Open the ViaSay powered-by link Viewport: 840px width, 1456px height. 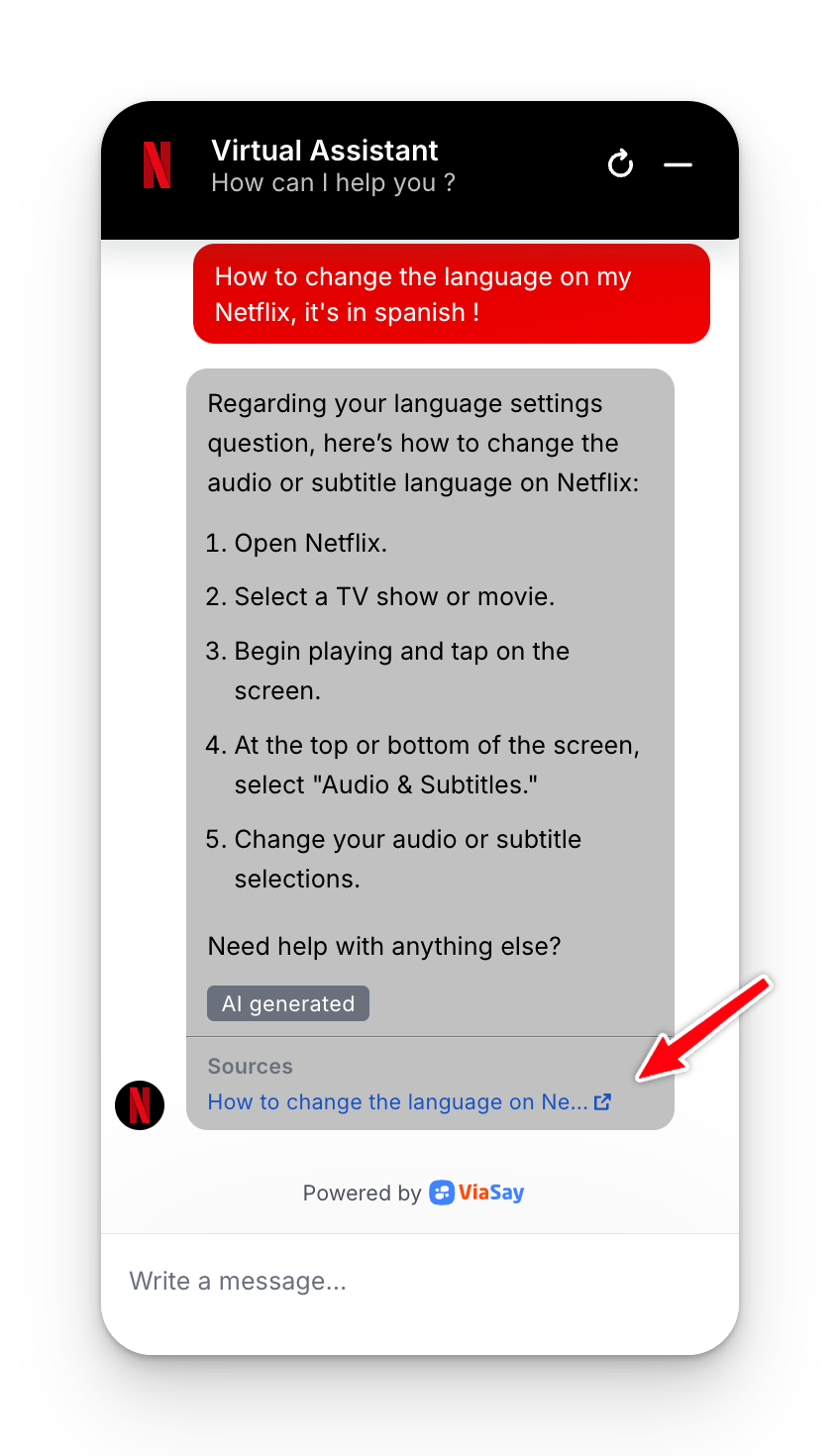(x=477, y=1193)
